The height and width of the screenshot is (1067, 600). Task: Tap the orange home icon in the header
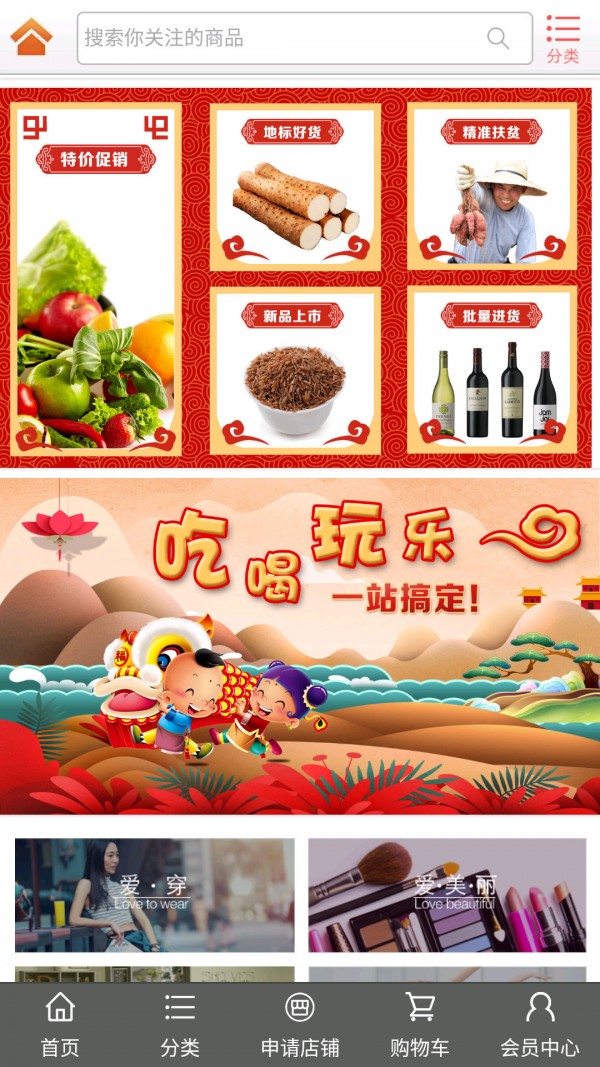click(31, 37)
